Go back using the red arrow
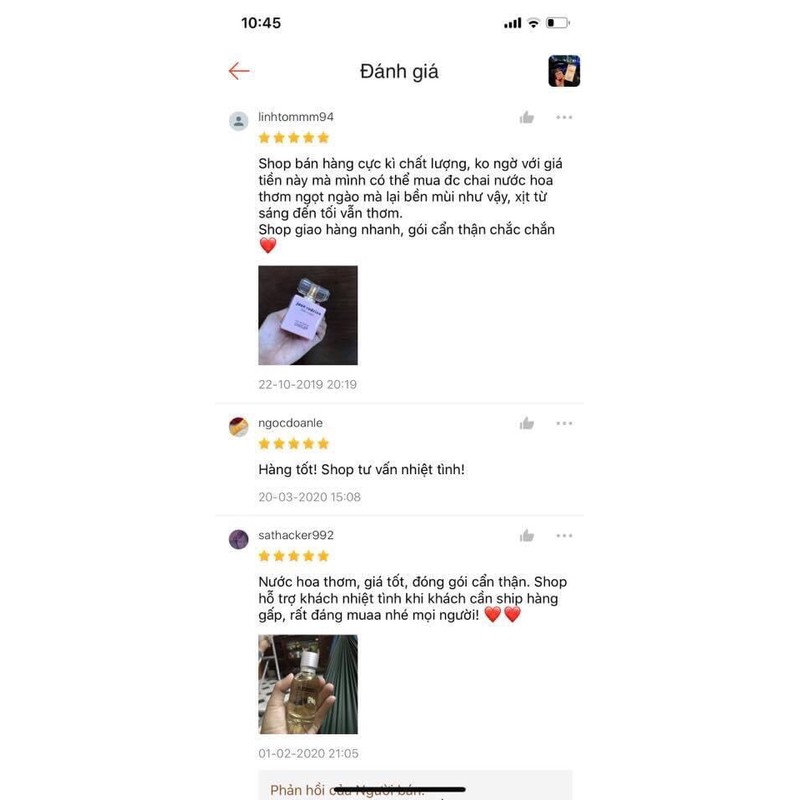This screenshot has height=800, width=800. tap(239, 71)
